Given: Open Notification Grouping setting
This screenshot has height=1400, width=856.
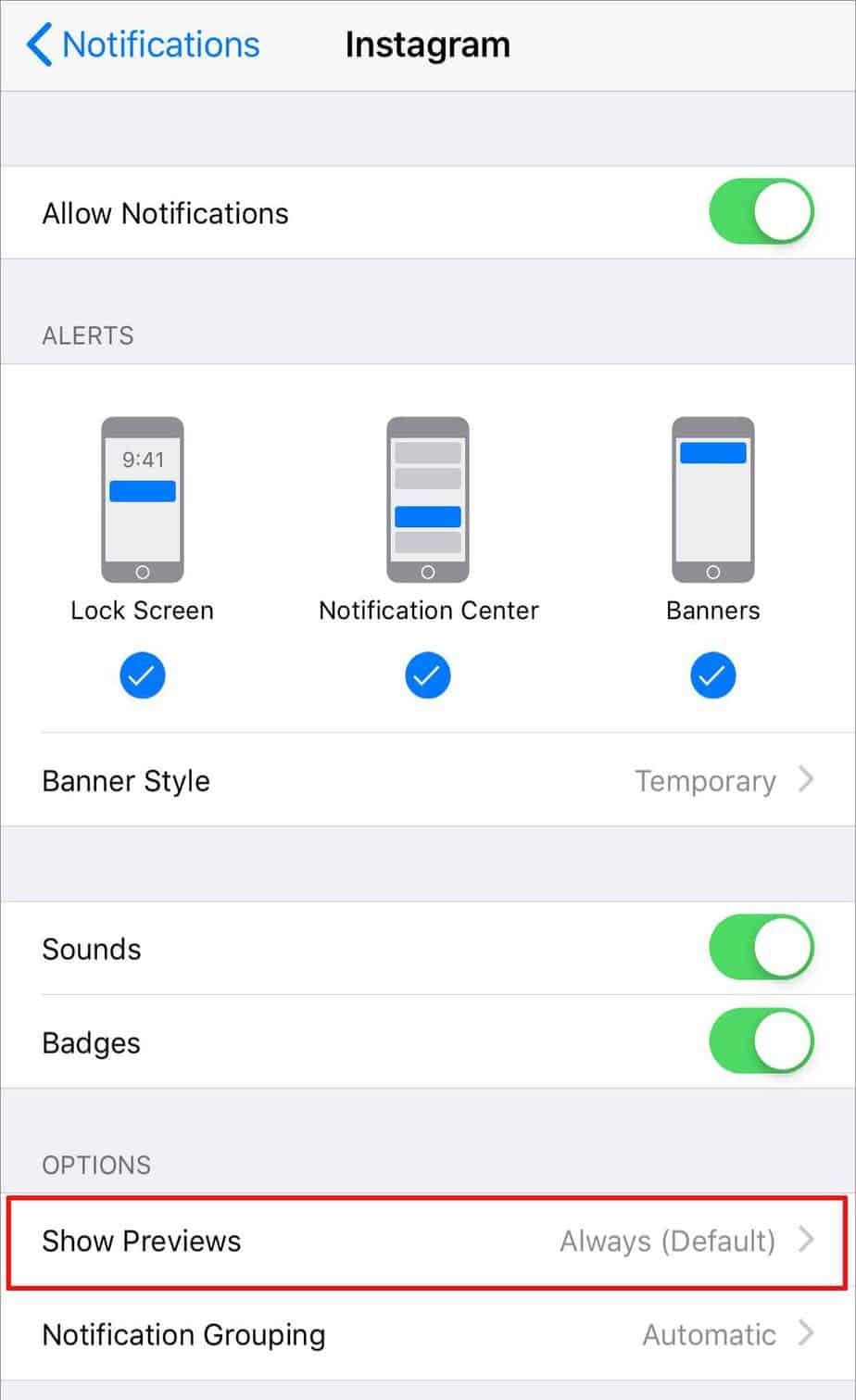Looking at the screenshot, I should click(428, 1334).
